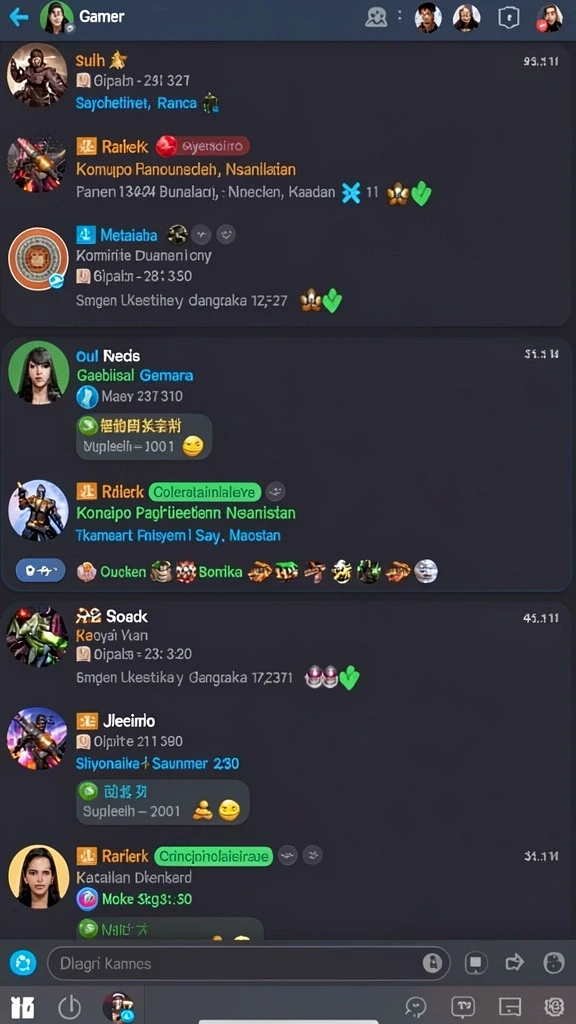
Task: Open the Metaiaba message
Action: [285, 268]
